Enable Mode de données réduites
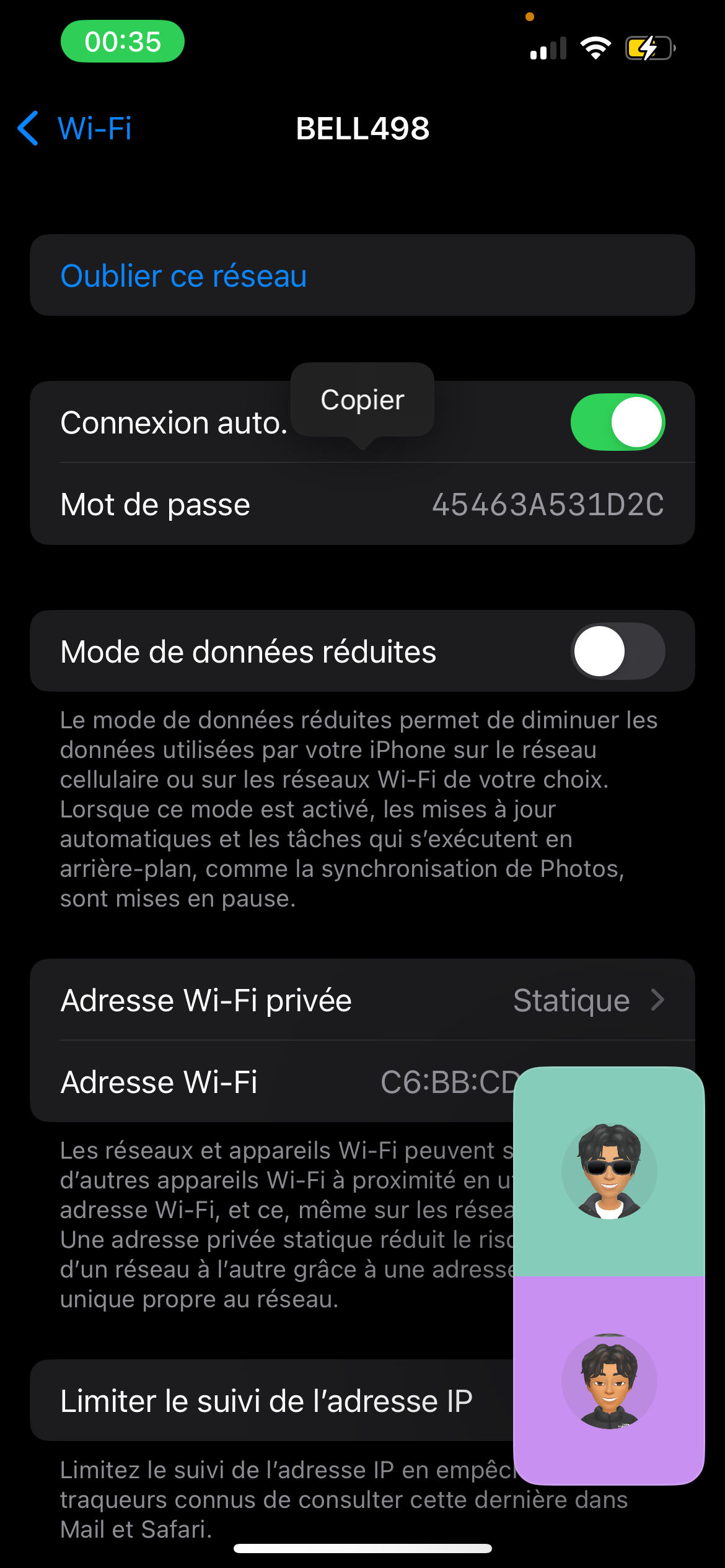 tap(617, 651)
